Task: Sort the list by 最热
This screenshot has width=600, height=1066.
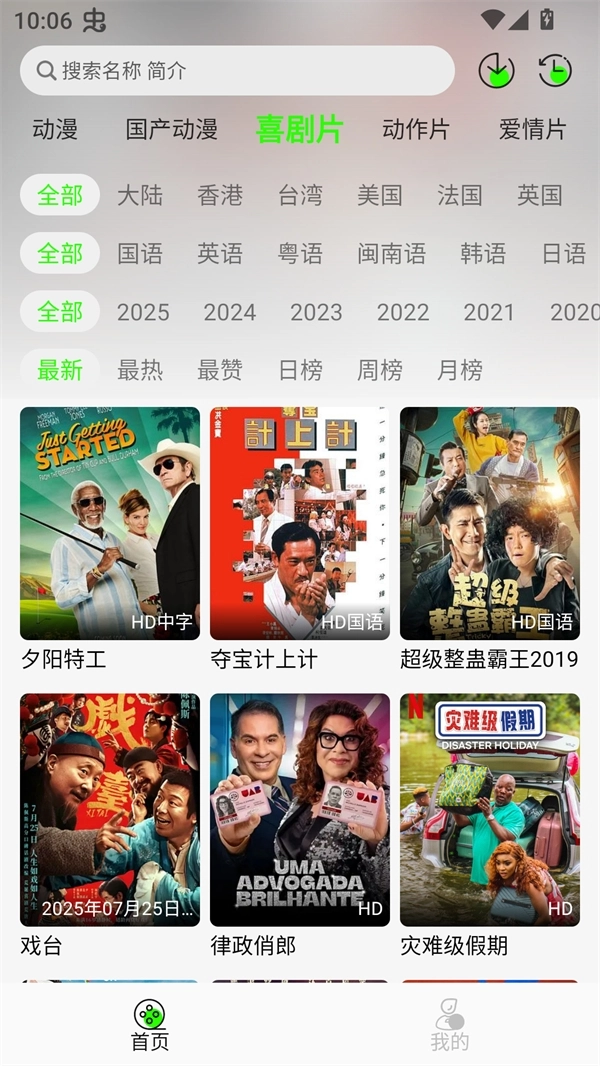Action: (140, 370)
